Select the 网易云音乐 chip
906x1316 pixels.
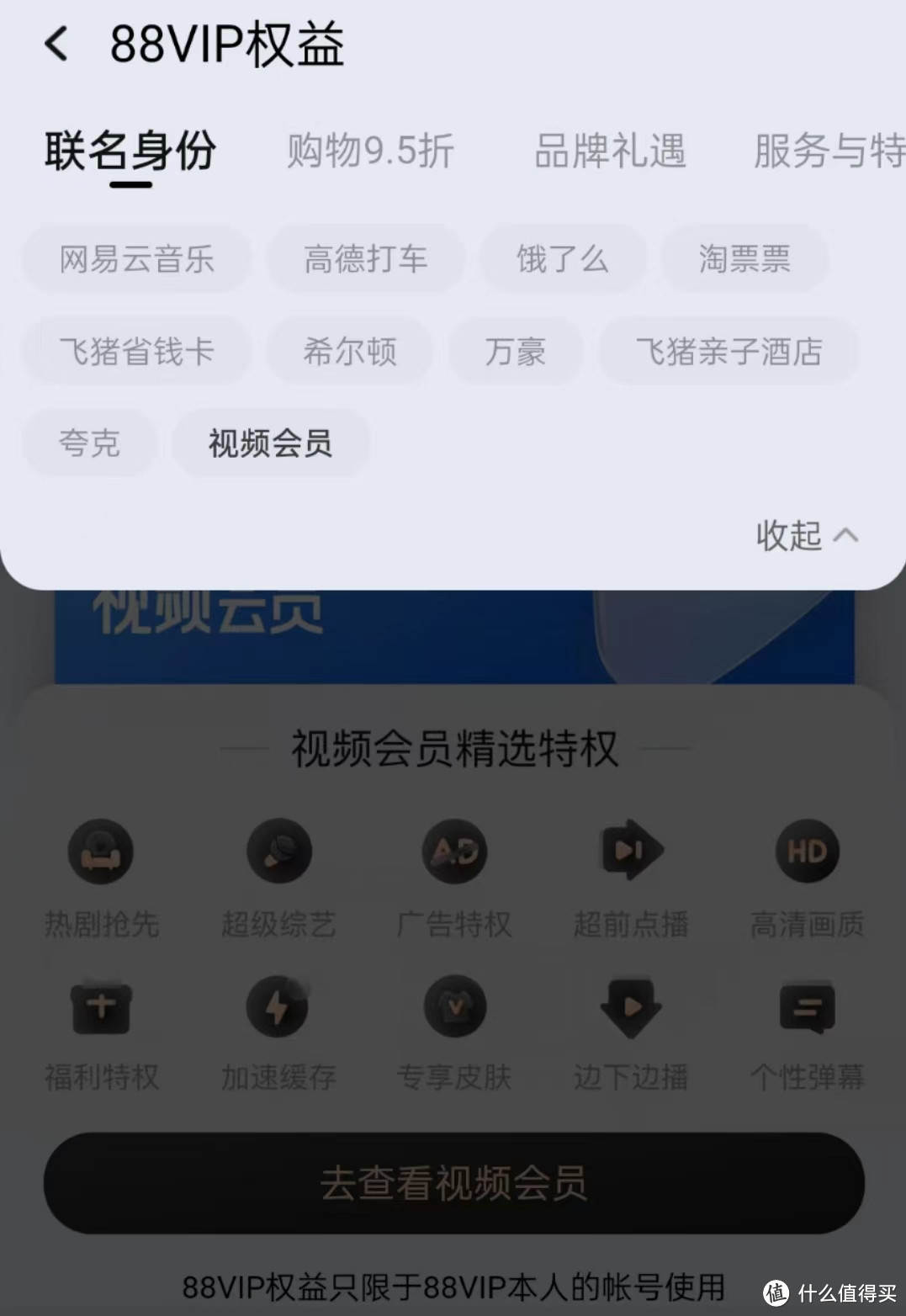pos(135,259)
